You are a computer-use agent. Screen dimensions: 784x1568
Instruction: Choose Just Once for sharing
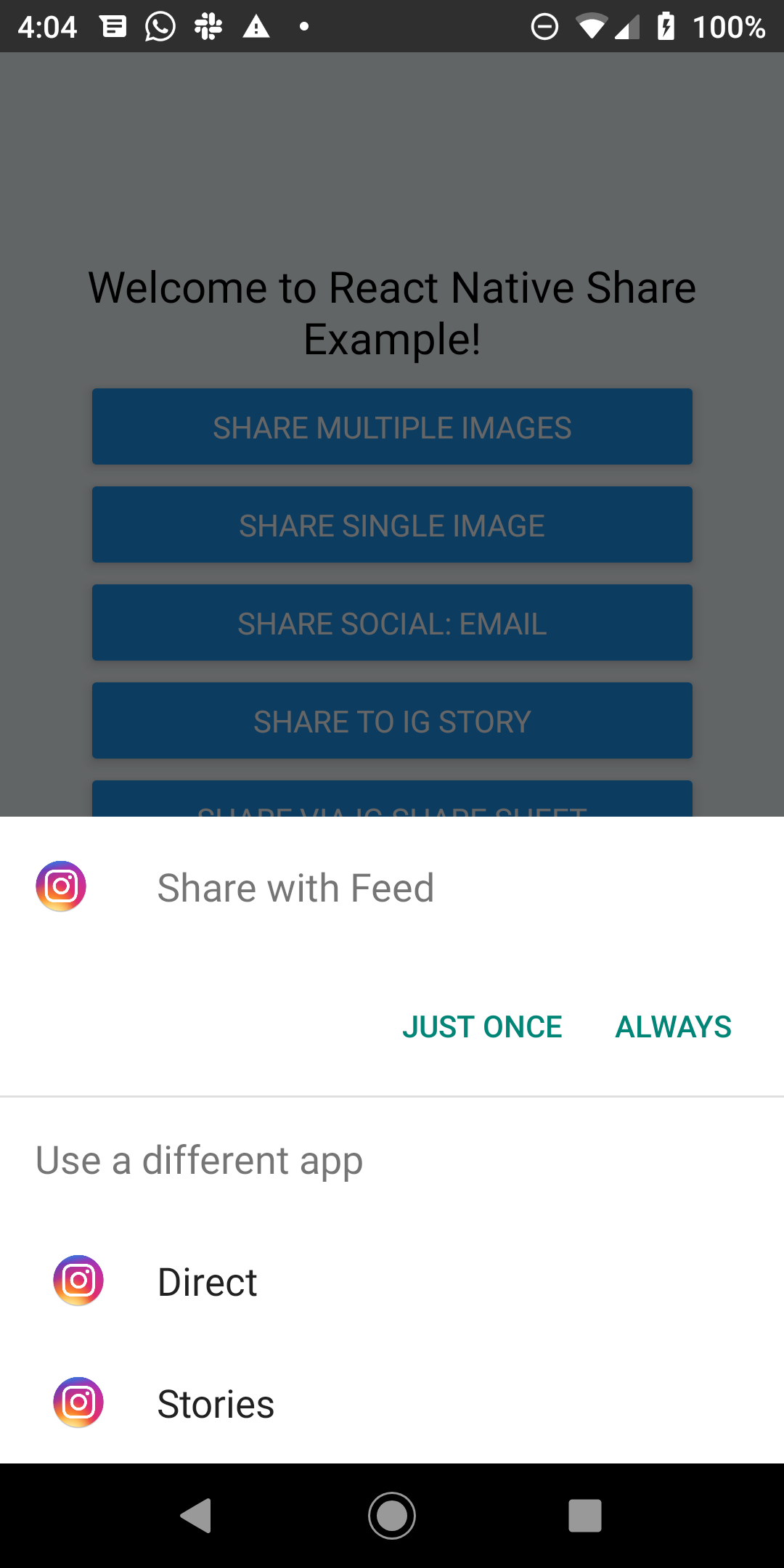482,1026
